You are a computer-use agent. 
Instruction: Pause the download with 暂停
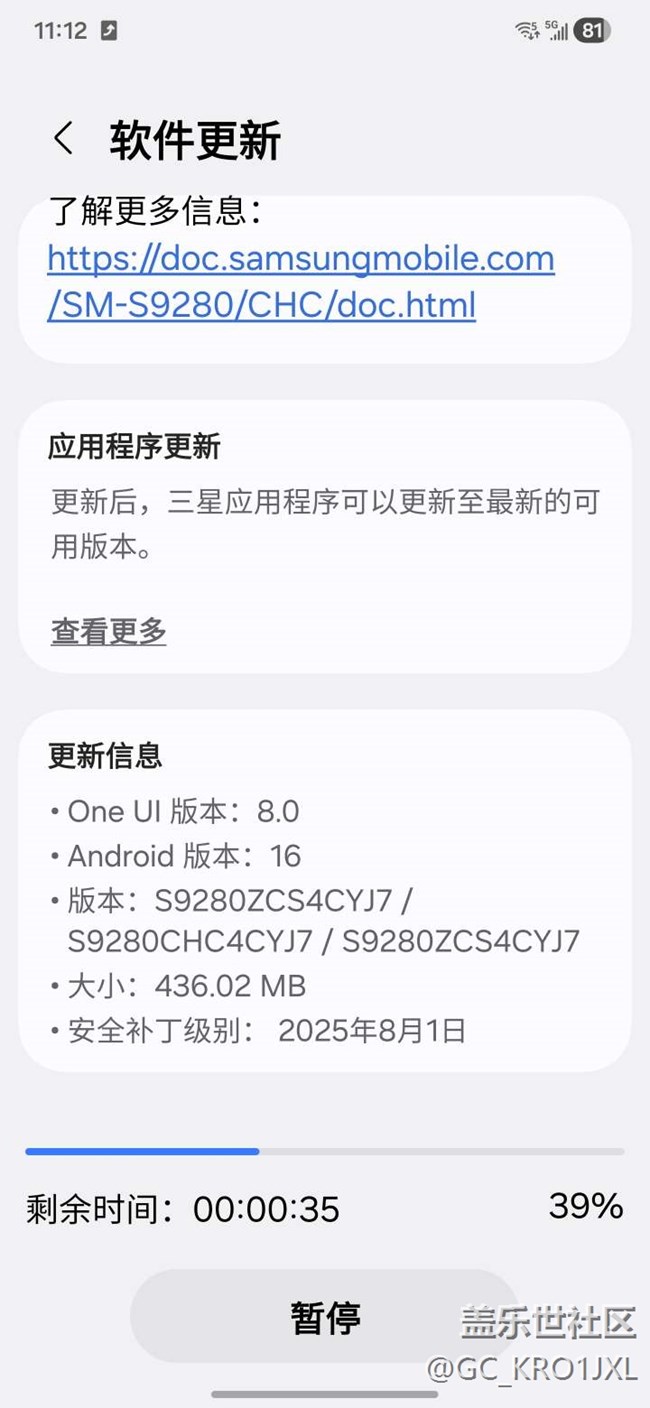(325, 1316)
